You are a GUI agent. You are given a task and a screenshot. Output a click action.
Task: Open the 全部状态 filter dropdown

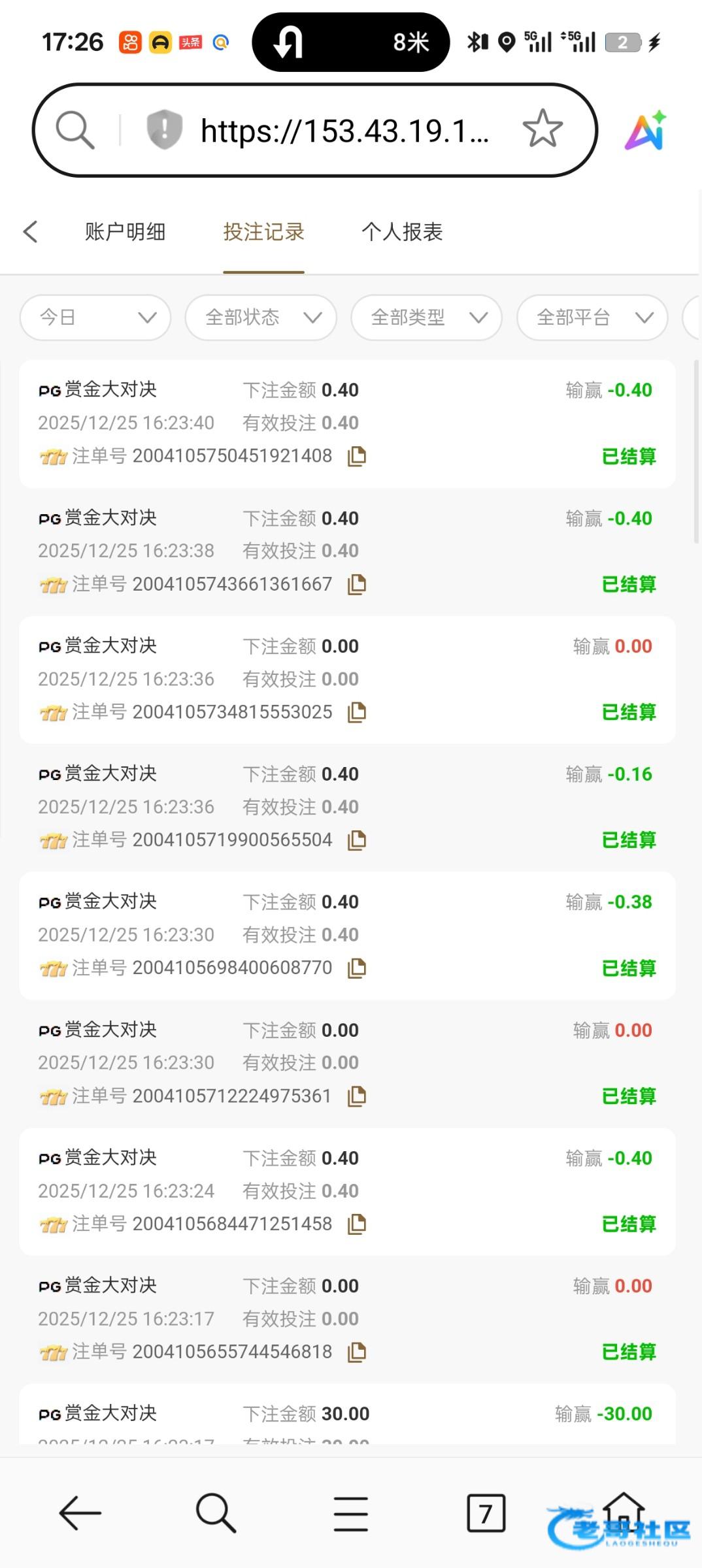[x=261, y=318]
